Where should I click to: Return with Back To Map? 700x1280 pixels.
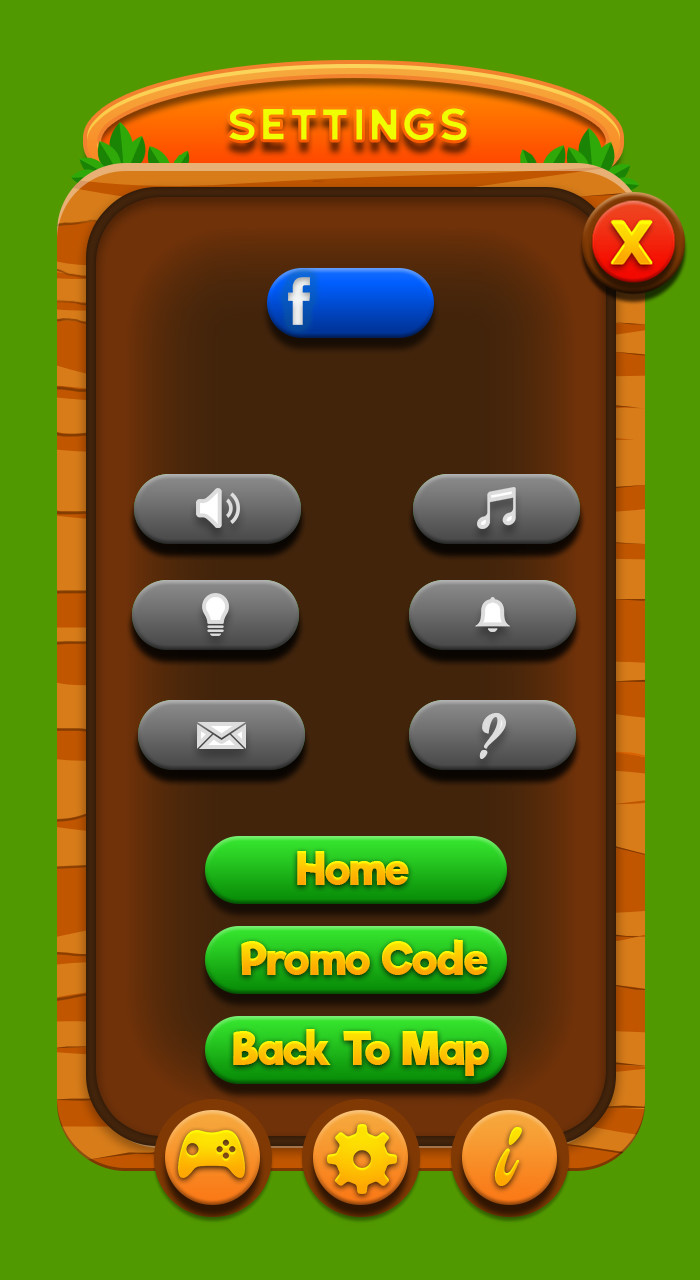pyautogui.click(x=355, y=1049)
